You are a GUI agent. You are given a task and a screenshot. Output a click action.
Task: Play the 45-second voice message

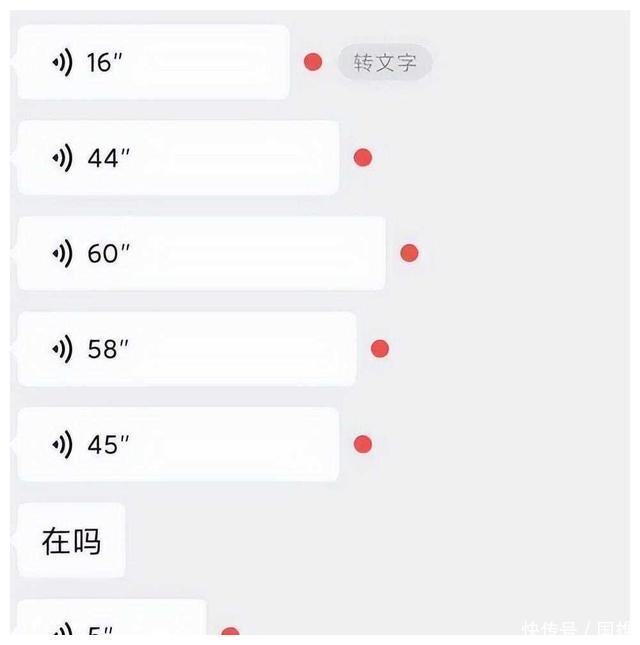pyautogui.click(x=178, y=445)
